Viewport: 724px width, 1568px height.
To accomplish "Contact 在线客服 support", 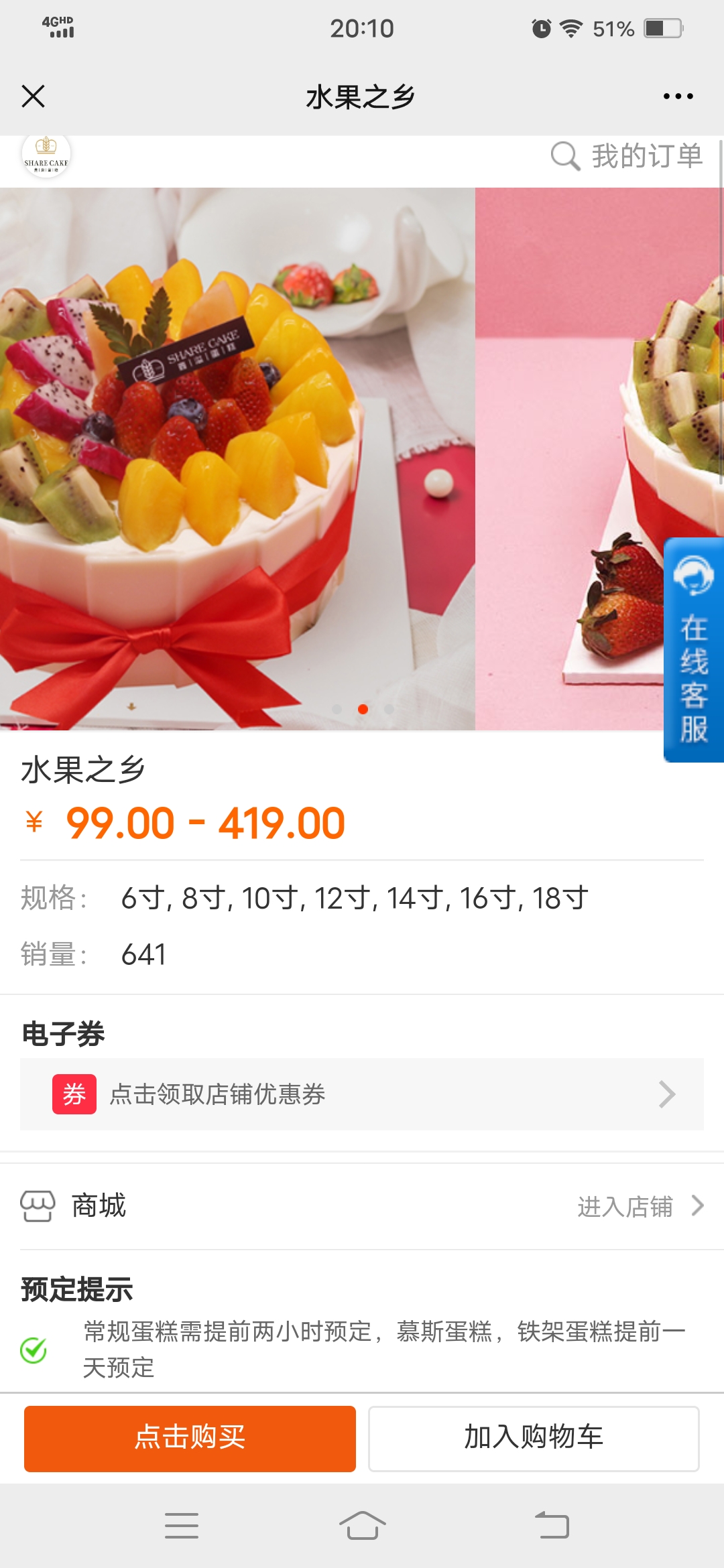I will [694, 650].
